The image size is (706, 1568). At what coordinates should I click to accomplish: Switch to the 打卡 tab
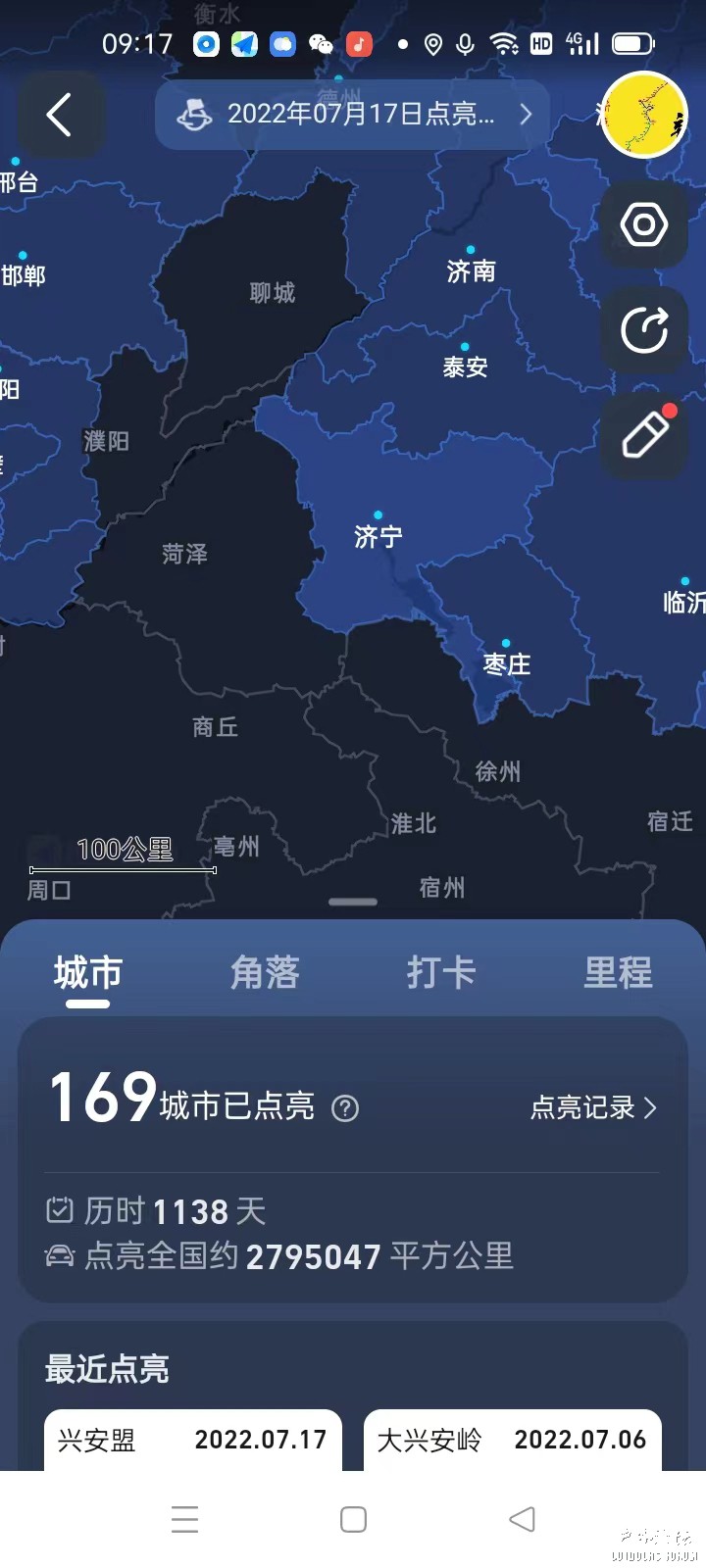[x=441, y=973]
